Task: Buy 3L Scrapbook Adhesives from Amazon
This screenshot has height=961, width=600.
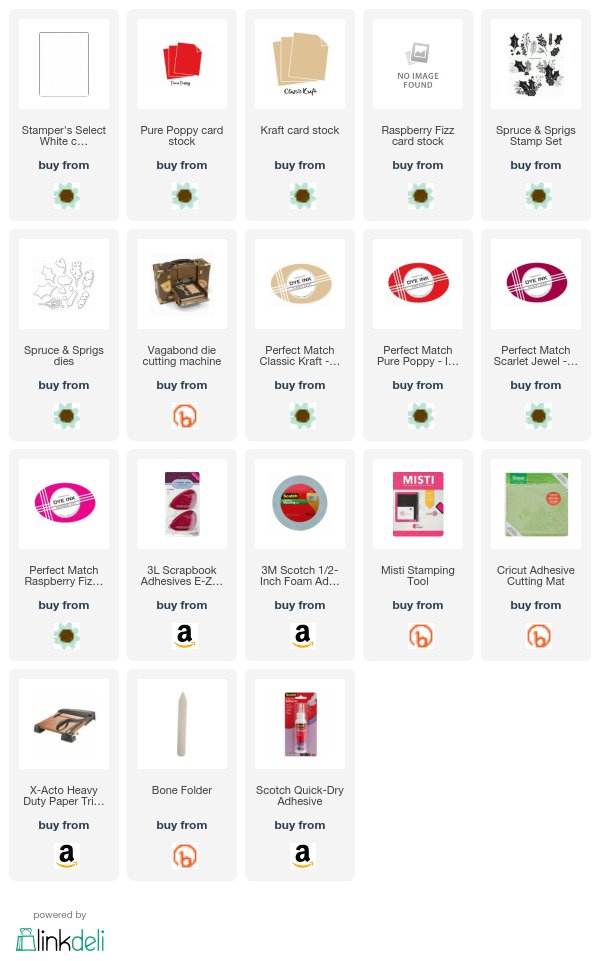Action: (184, 636)
